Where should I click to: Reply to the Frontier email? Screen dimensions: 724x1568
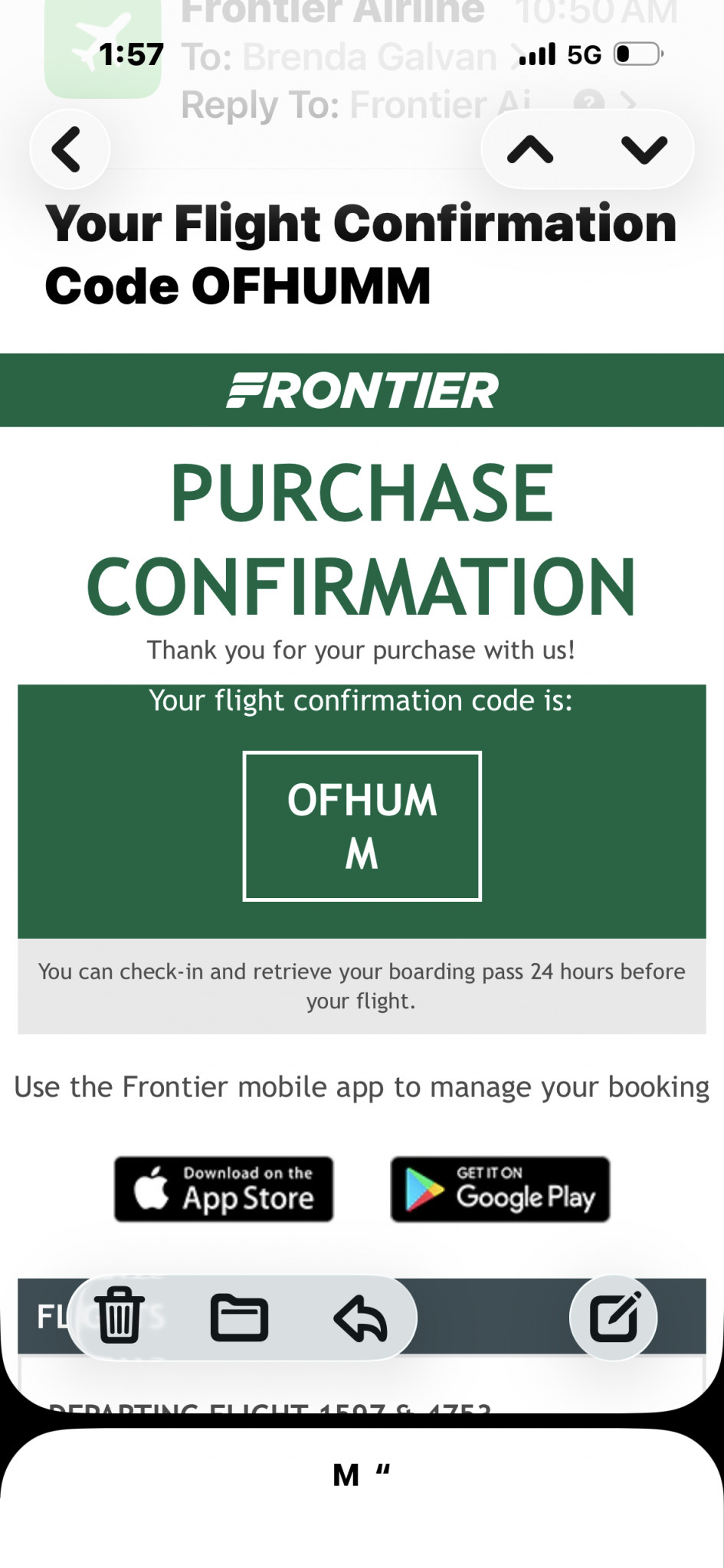click(360, 1318)
